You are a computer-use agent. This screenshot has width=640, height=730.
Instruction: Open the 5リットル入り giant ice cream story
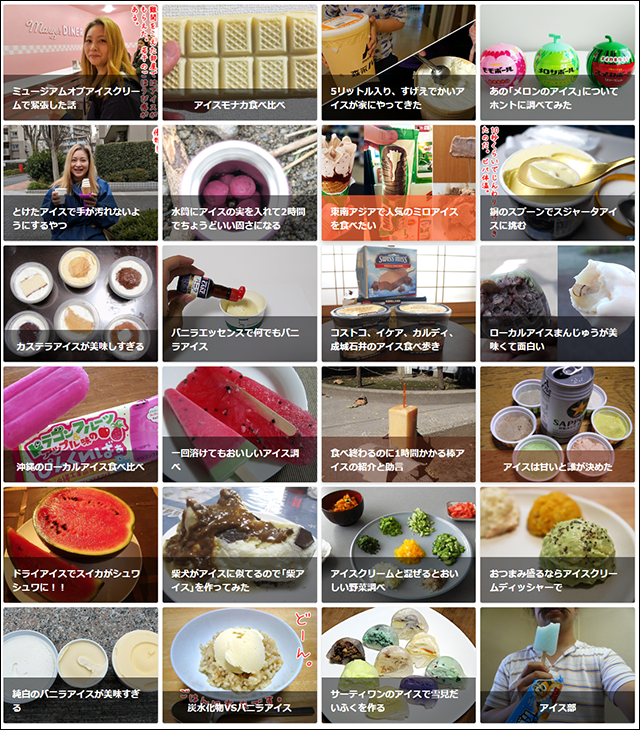point(398,62)
